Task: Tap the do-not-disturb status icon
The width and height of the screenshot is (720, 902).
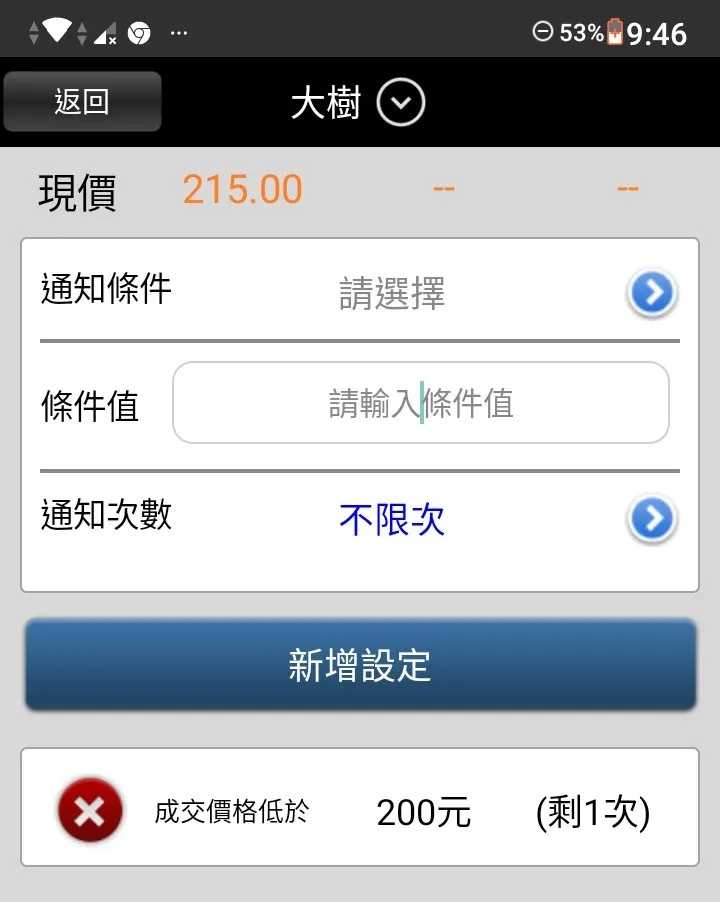Action: pyautogui.click(x=543, y=31)
